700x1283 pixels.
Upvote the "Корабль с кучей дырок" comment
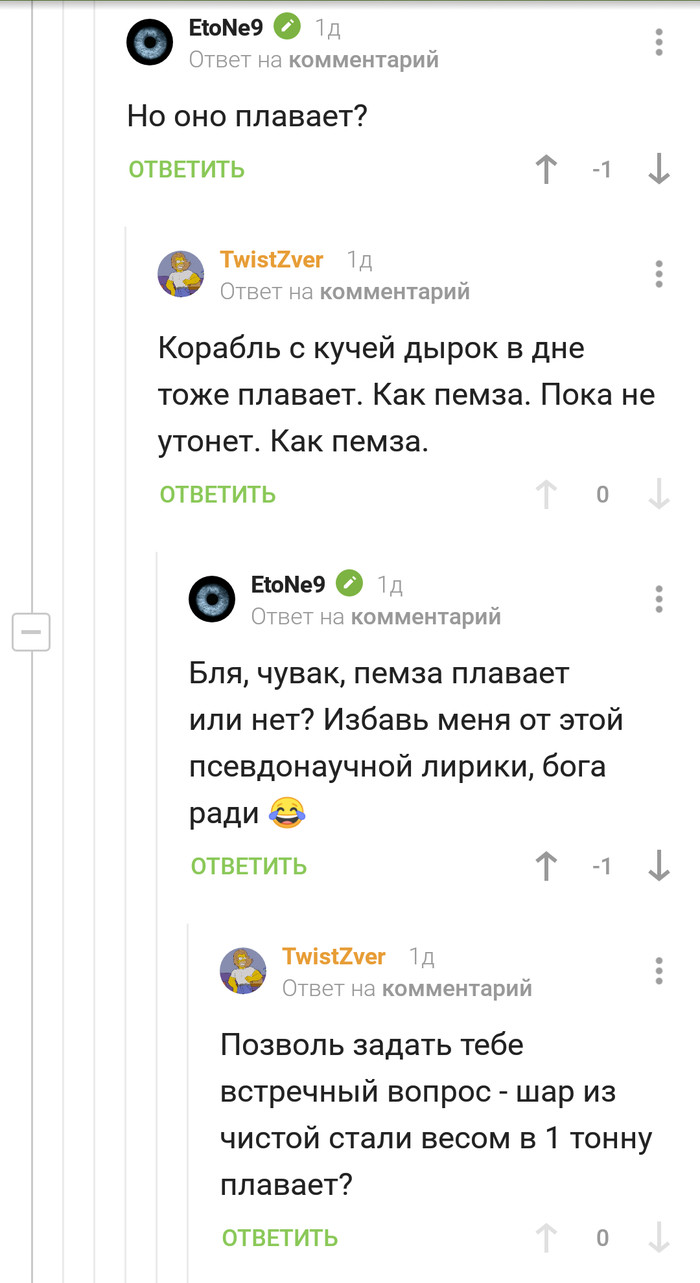point(546,494)
